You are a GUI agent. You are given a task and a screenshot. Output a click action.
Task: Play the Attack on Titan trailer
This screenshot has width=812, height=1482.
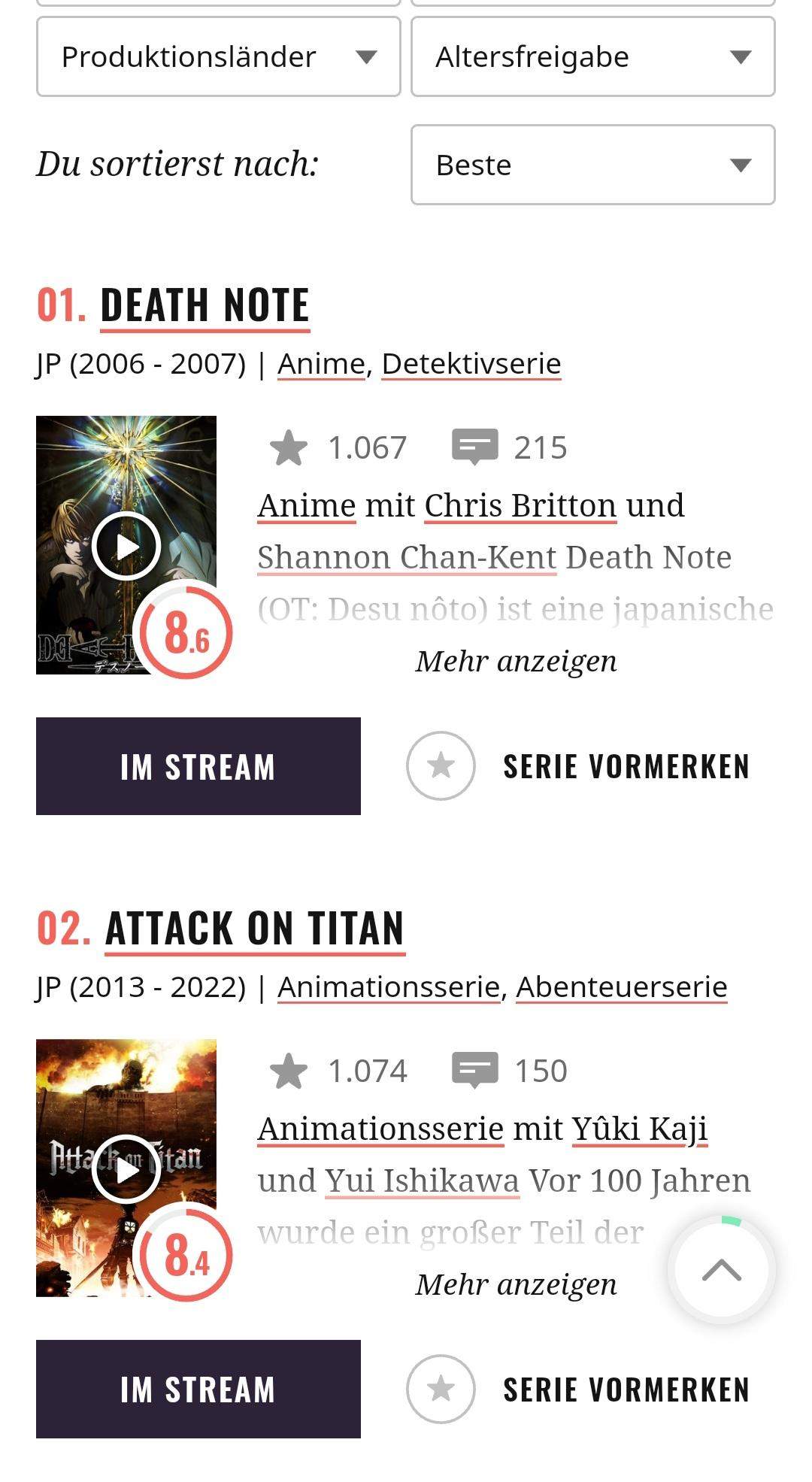pos(126,1168)
